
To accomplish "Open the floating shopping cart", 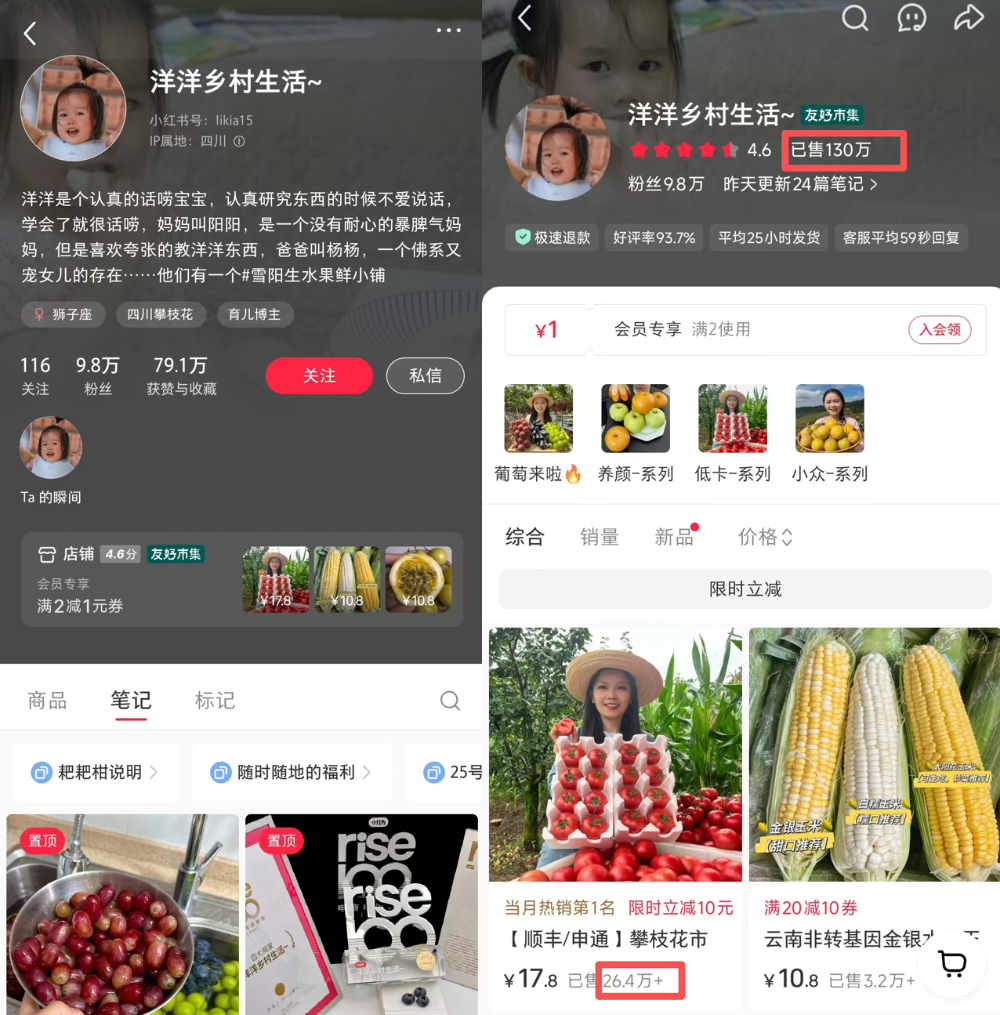I will (x=953, y=963).
